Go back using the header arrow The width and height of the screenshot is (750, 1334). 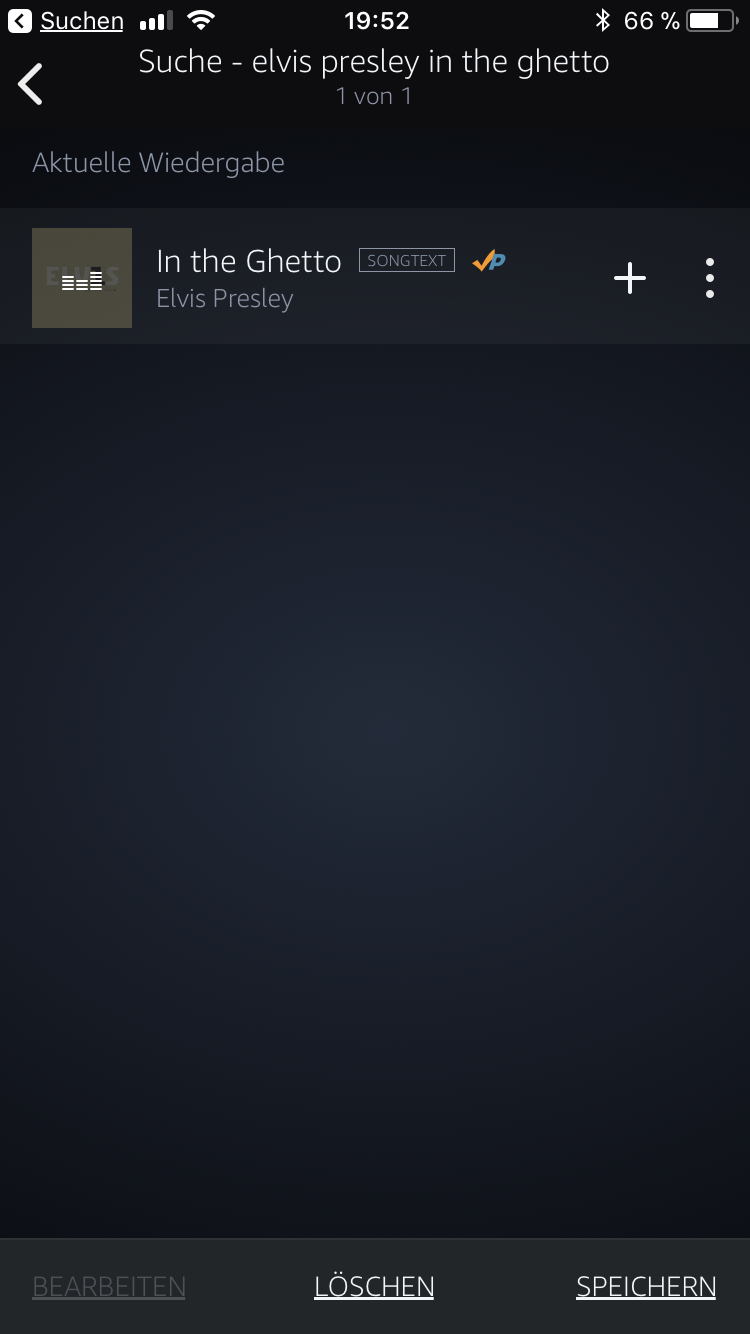(x=31, y=84)
